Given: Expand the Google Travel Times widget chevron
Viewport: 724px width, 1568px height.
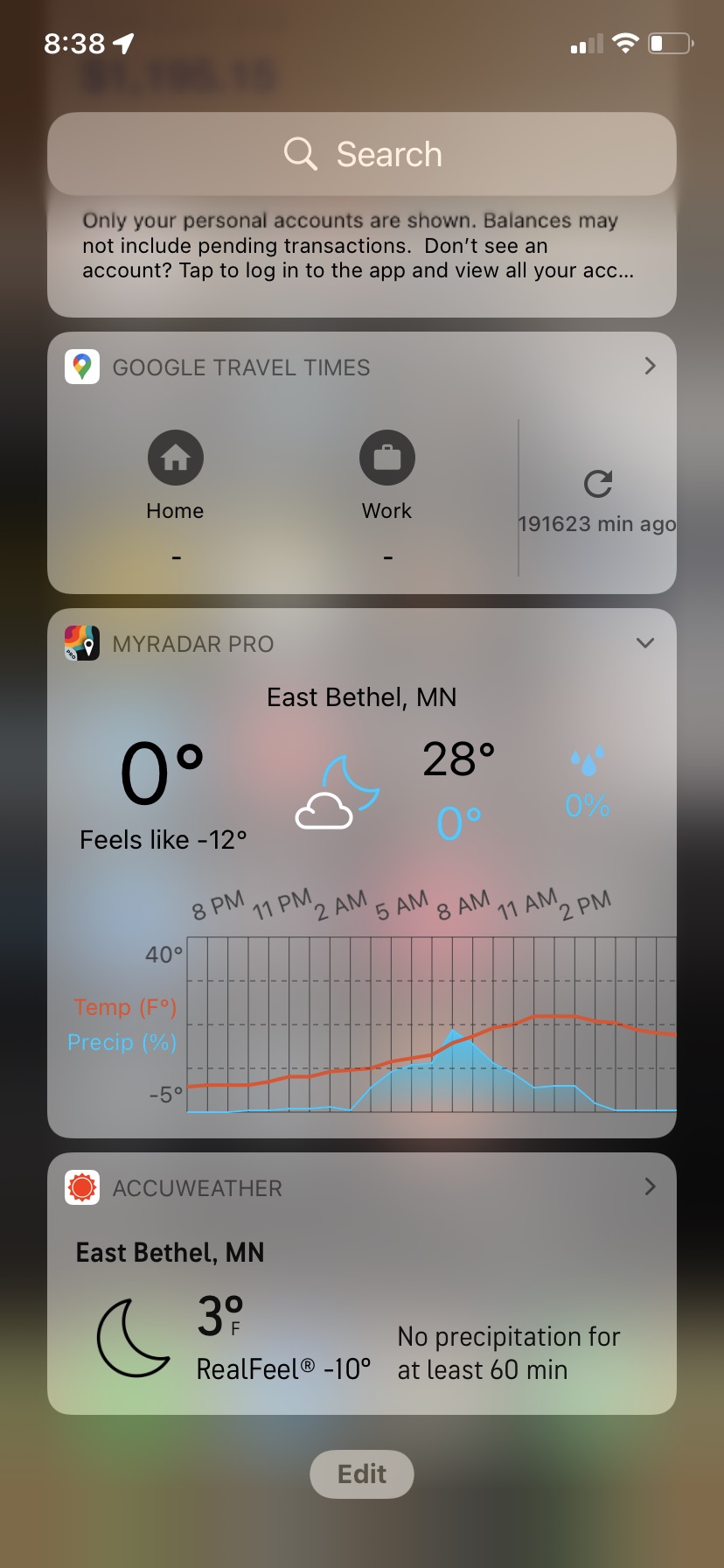Looking at the screenshot, I should coord(650,366).
